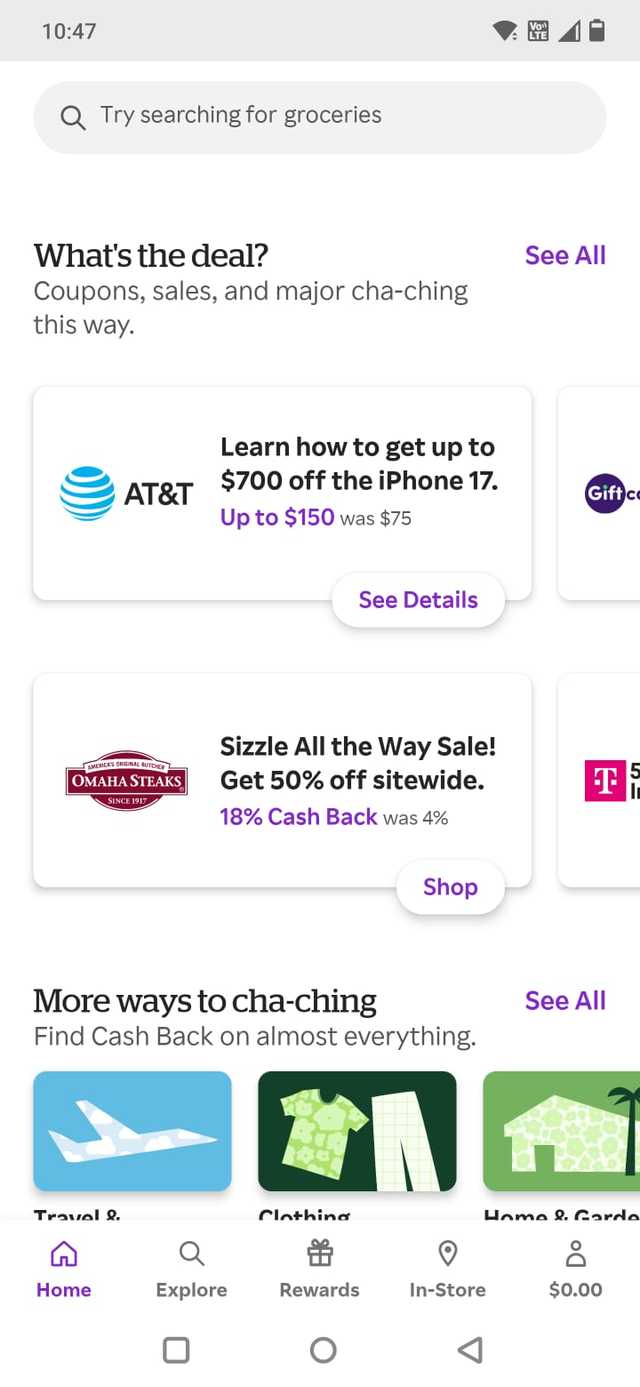Select the Home tab
The image size is (640, 1387).
point(64,1270)
